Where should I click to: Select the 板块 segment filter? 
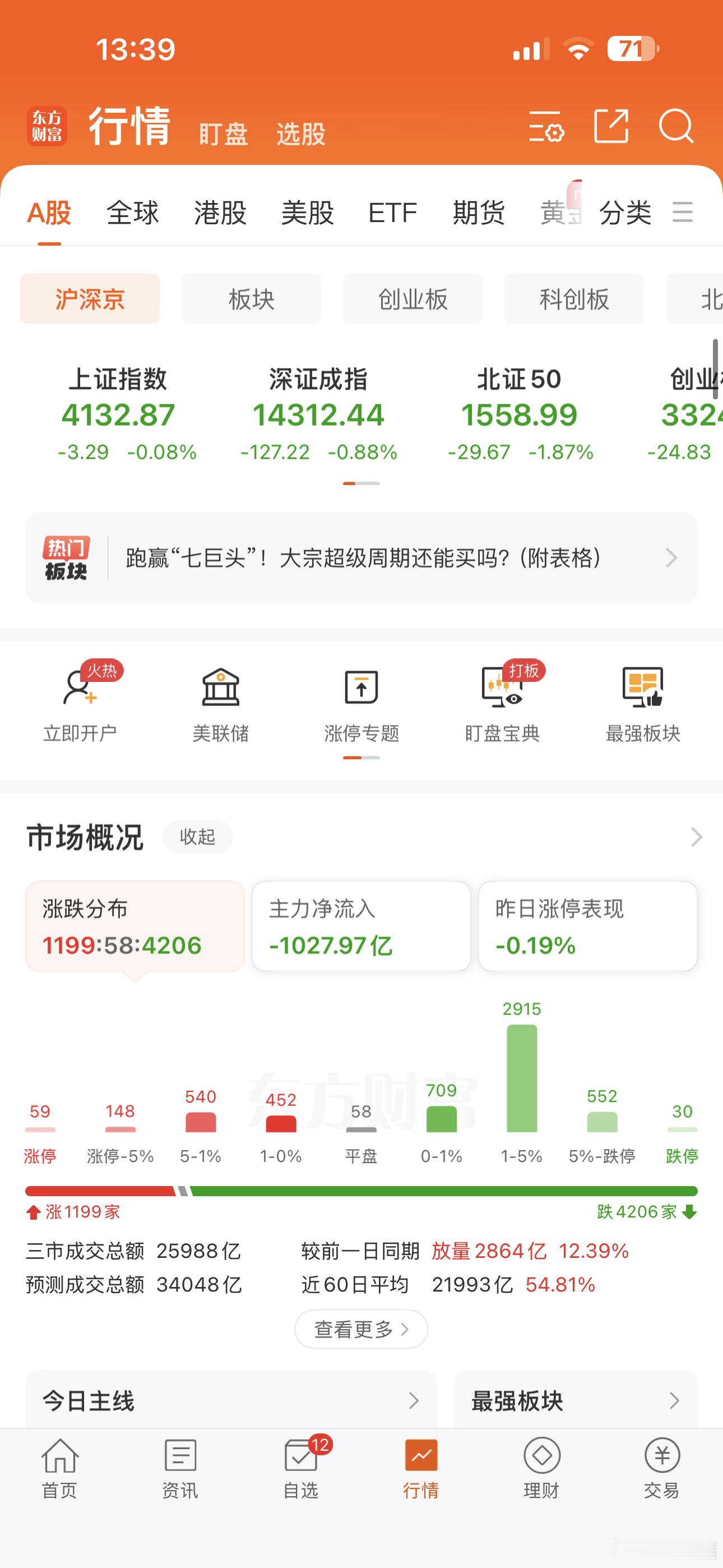[251, 299]
